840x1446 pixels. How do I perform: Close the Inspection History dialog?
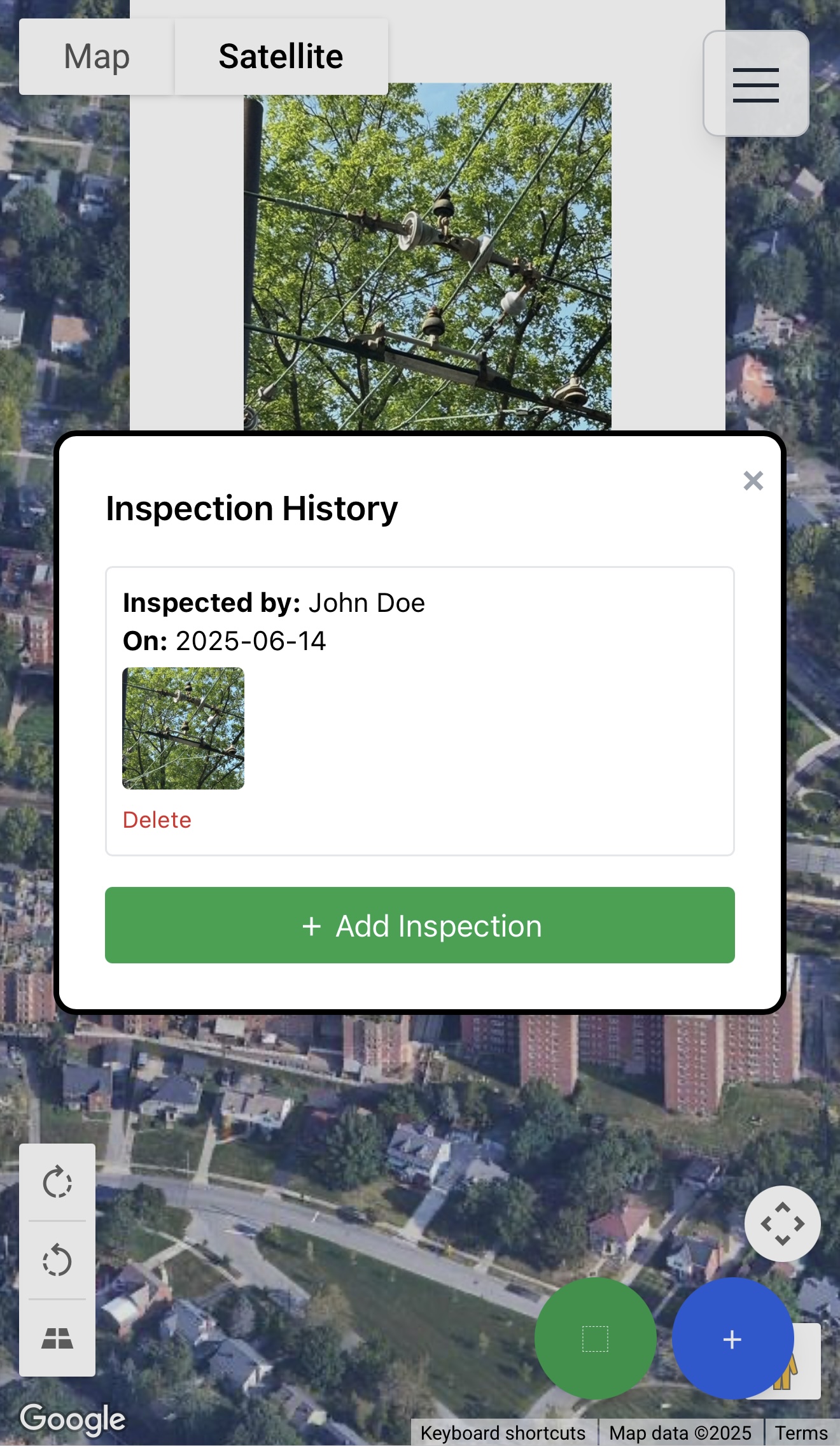point(753,481)
